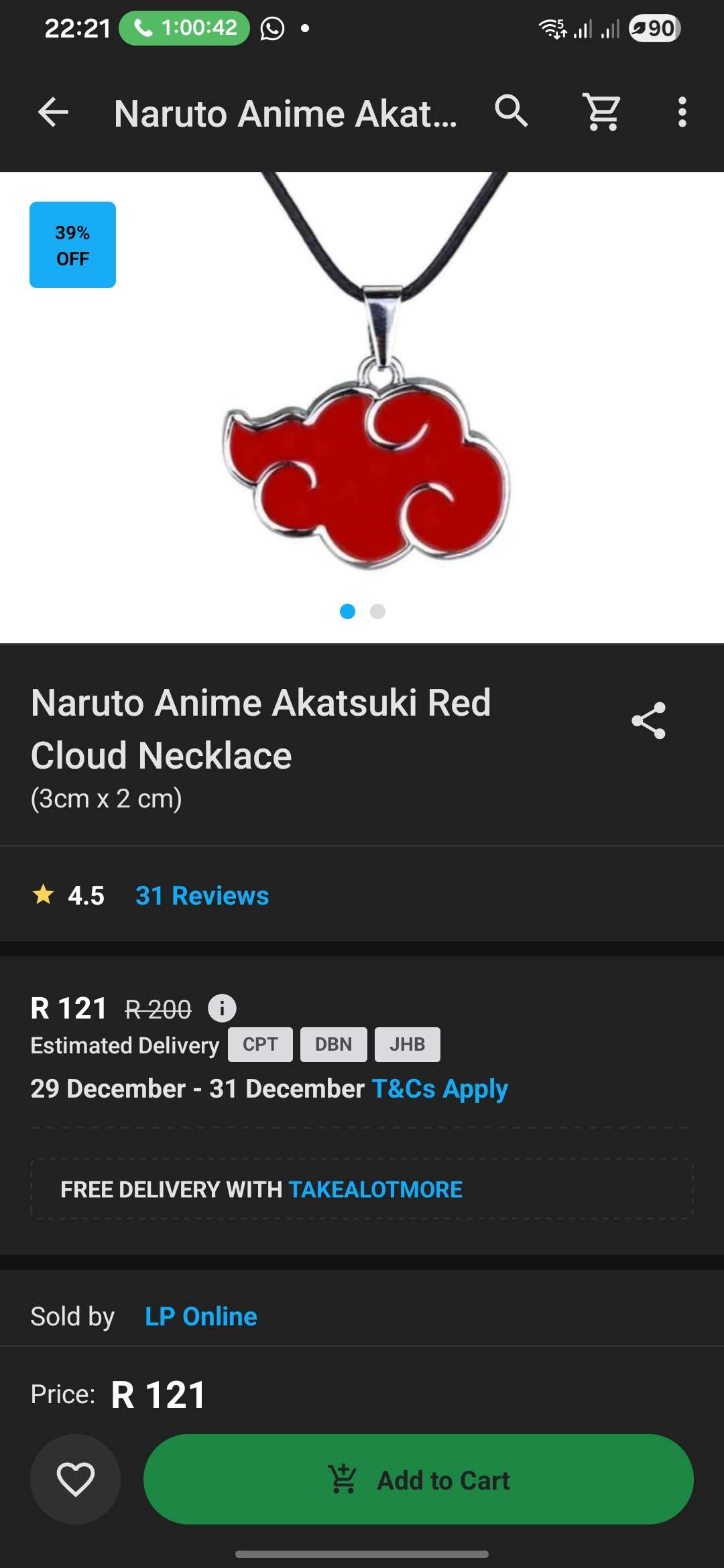
Task: Select the JHB delivery city chip
Action: pyautogui.click(x=407, y=1045)
